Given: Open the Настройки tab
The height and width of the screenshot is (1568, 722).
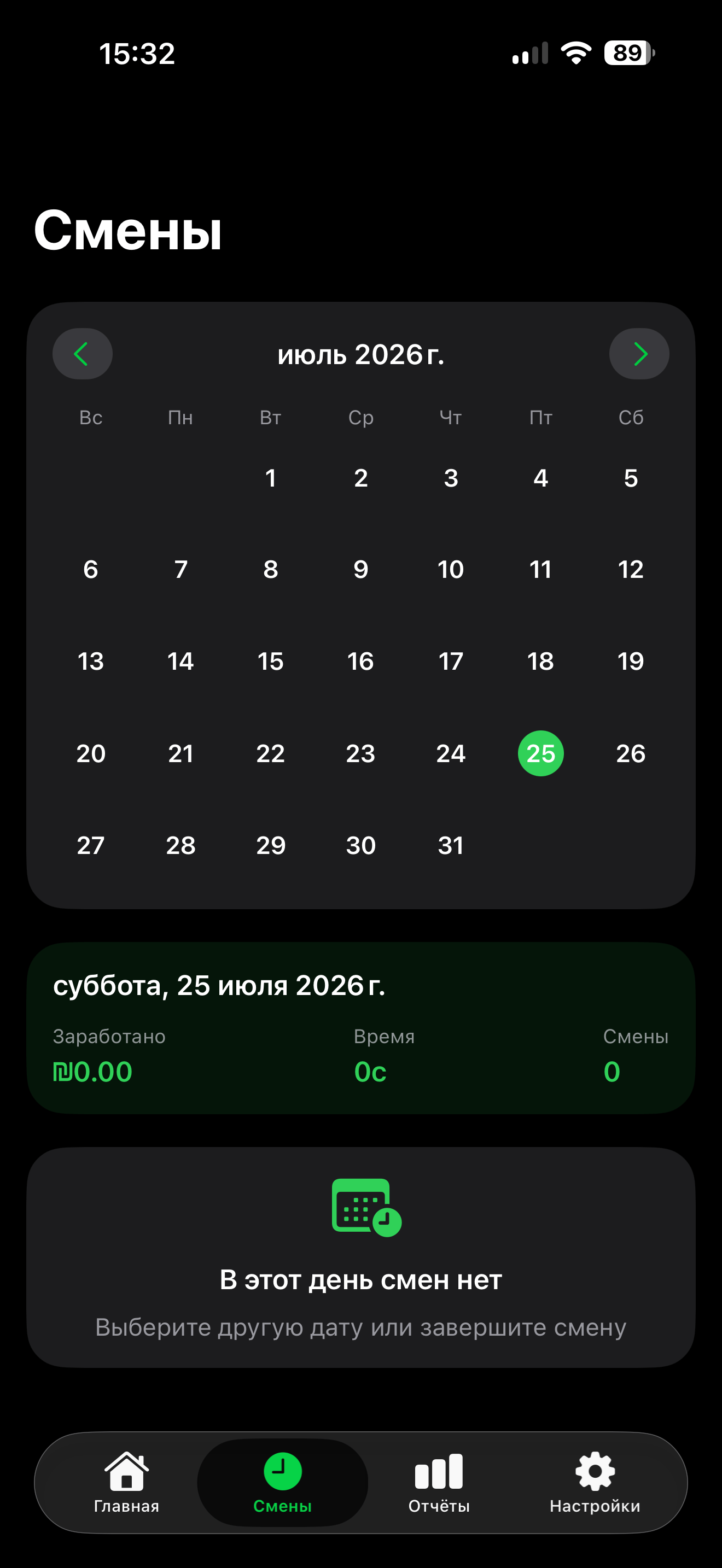Looking at the screenshot, I should point(595,1483).
